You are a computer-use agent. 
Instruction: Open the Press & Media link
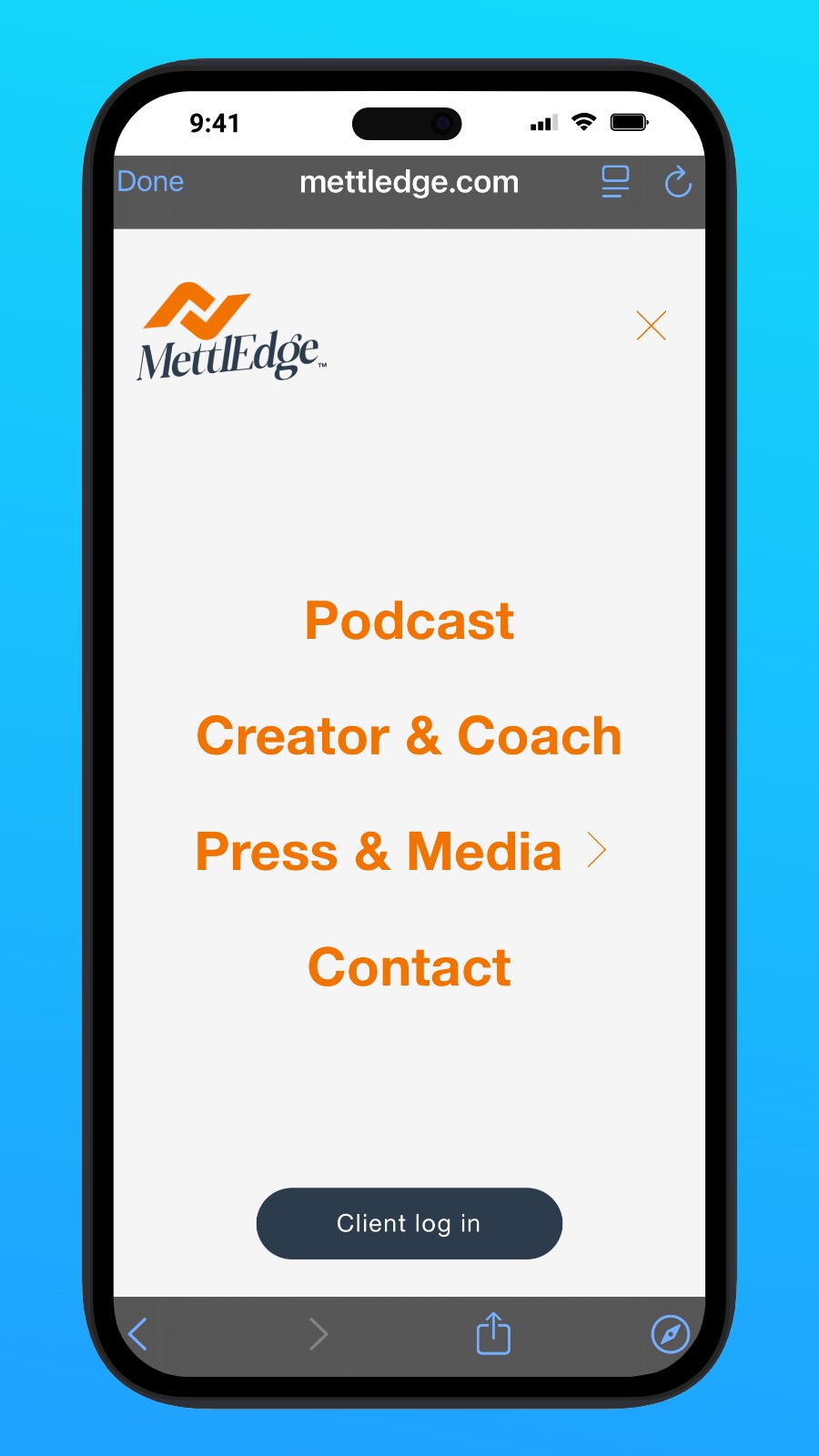click(378, 852)
